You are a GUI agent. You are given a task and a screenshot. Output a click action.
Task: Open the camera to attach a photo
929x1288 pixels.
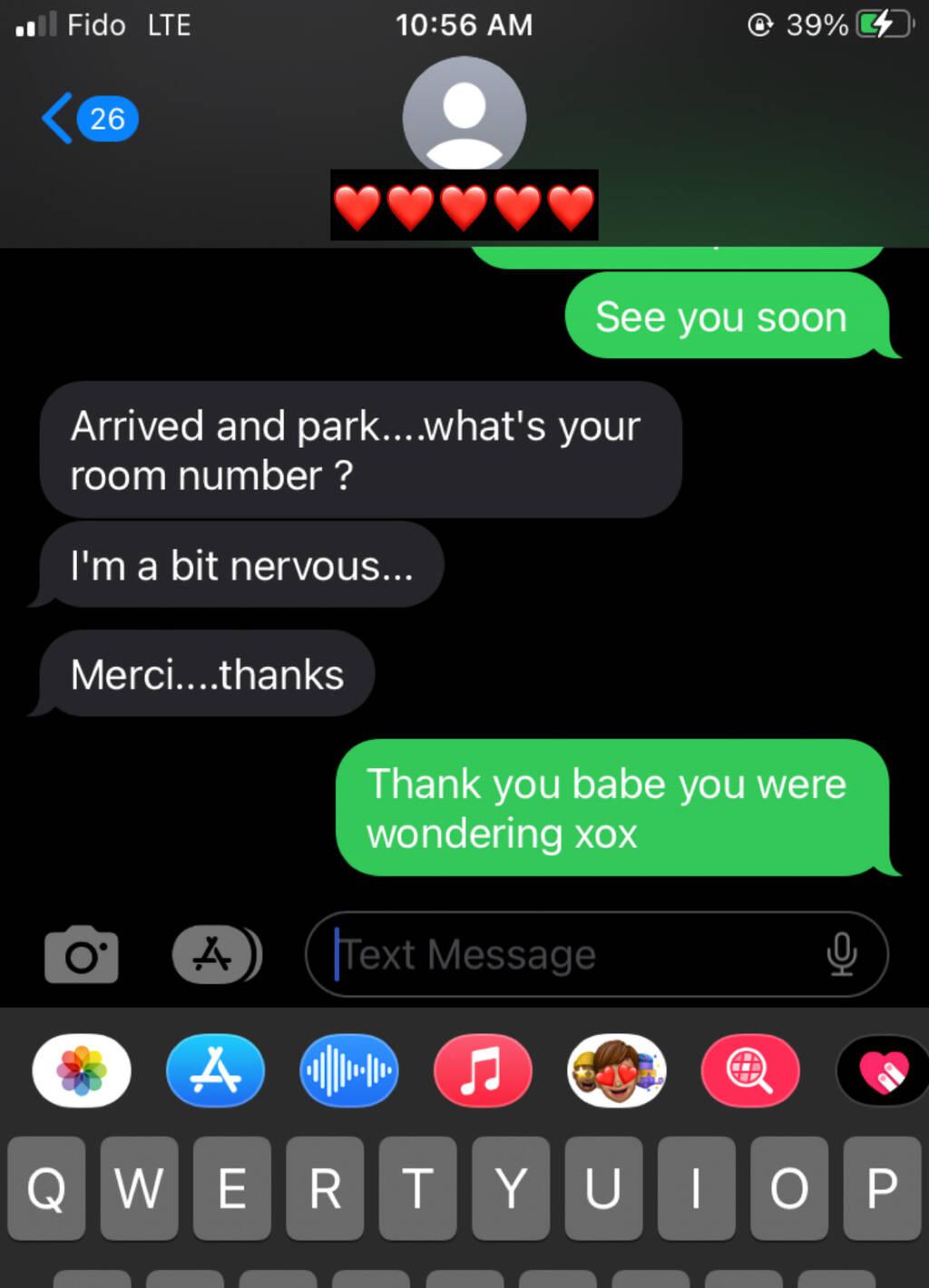point(82,955)
